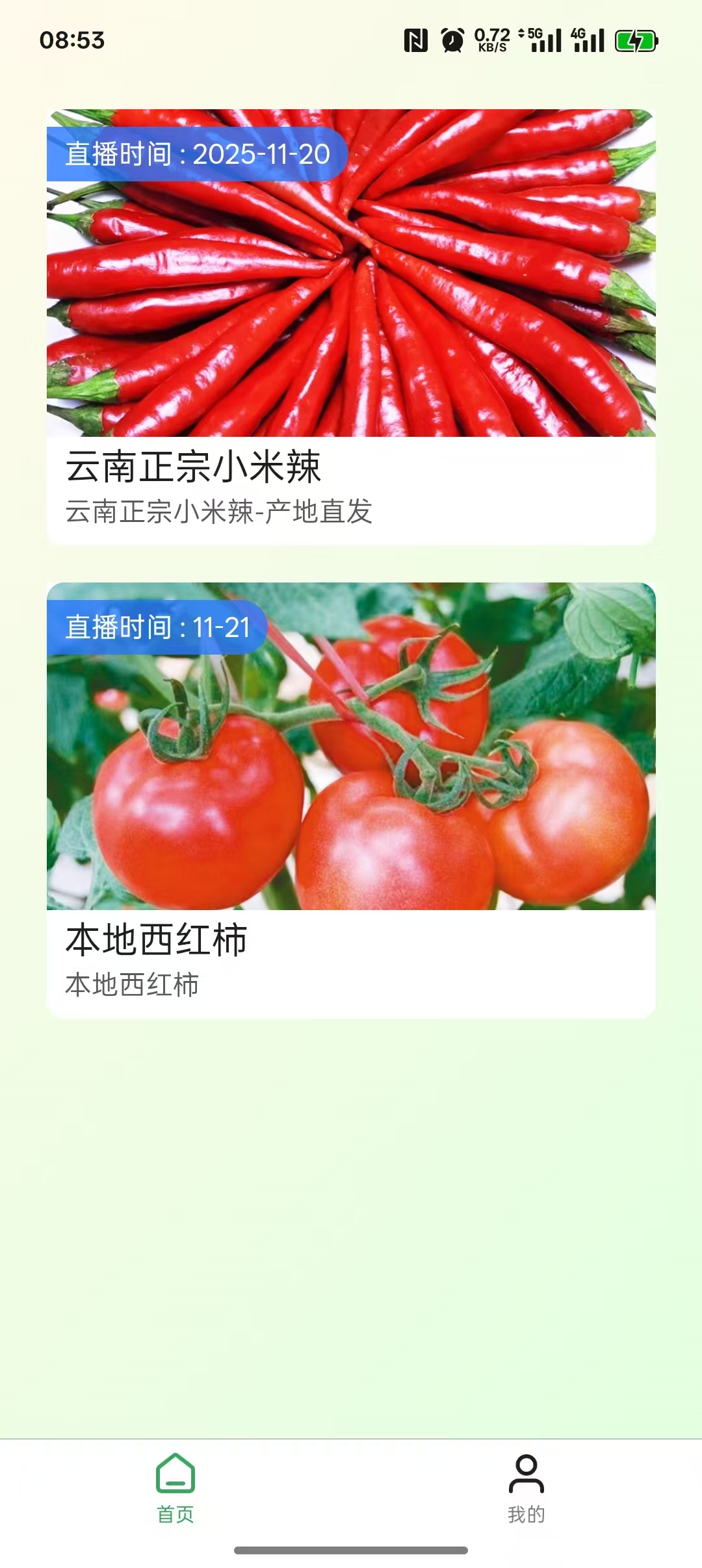Screen dimensions: 702x1568
Task: Click the 直播时间 2025-11-20 badge
Action: [x=195, y=154]
